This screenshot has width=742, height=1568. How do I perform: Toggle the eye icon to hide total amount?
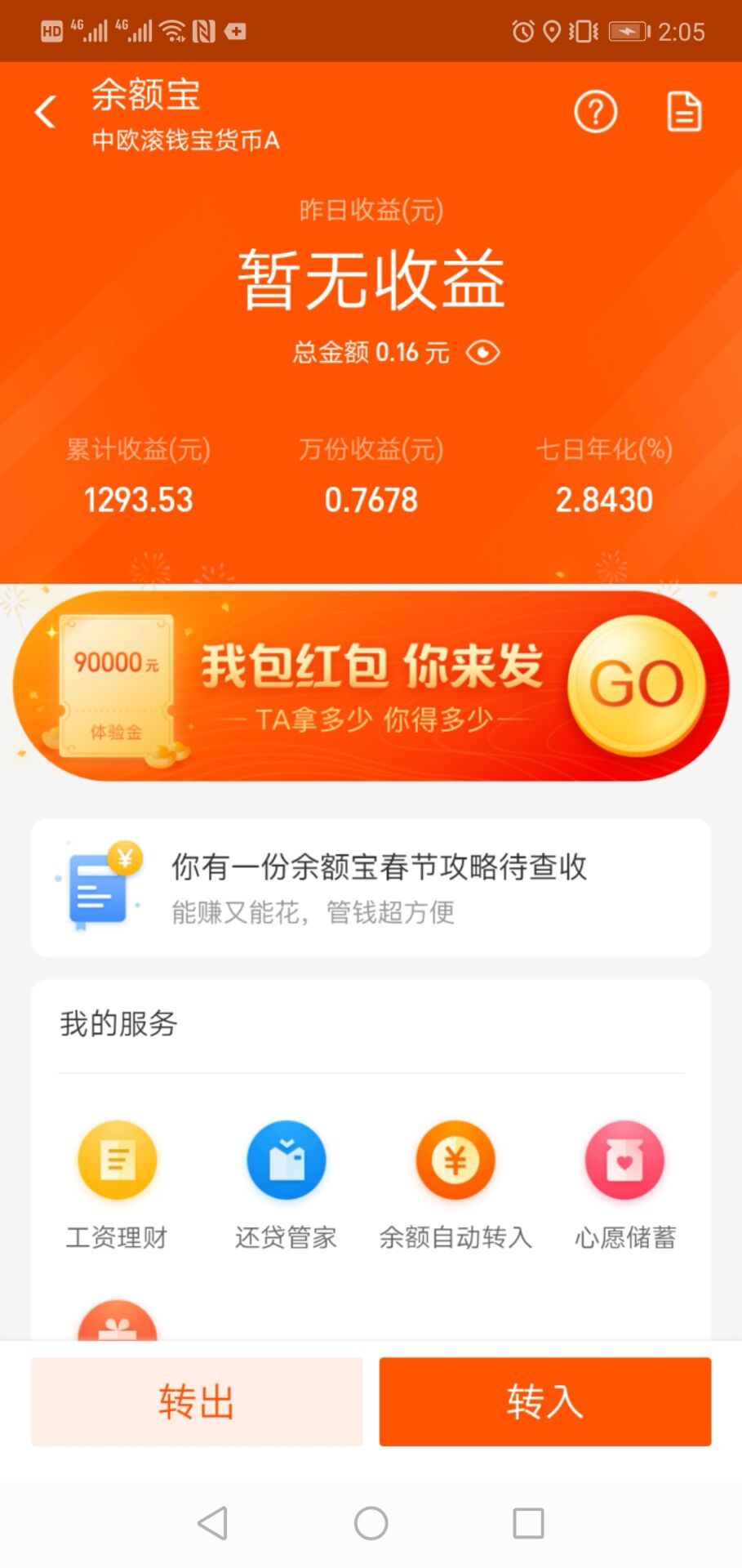pos(483,352)
